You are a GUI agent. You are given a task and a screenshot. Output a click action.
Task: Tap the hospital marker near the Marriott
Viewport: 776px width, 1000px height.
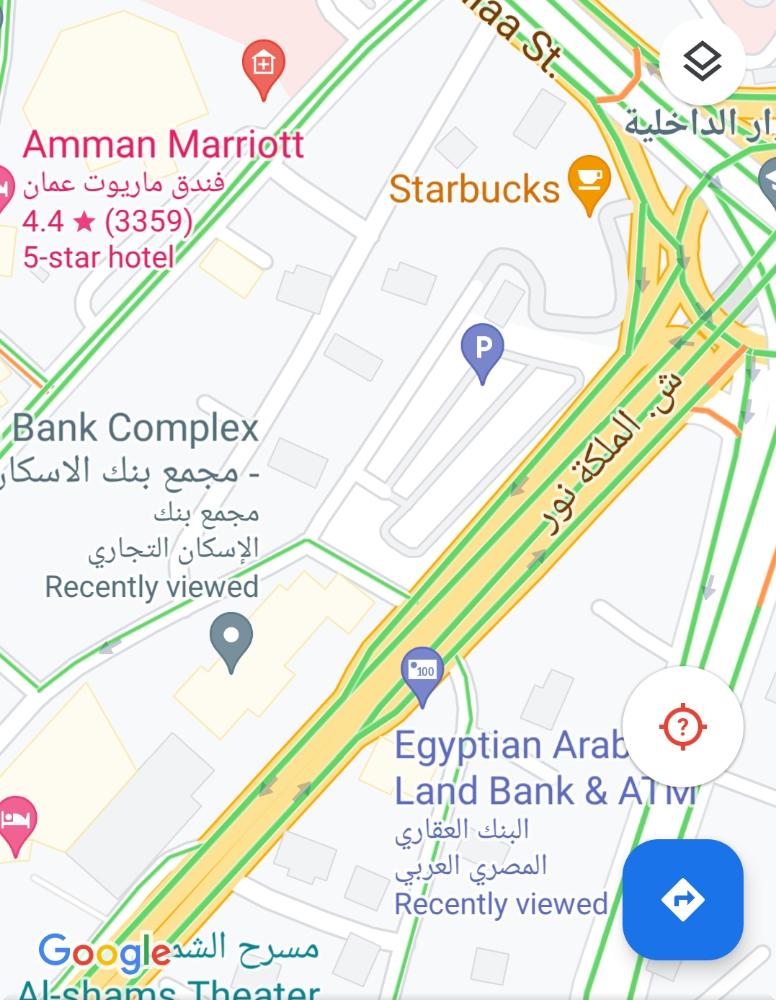click(x=263, y=66)
